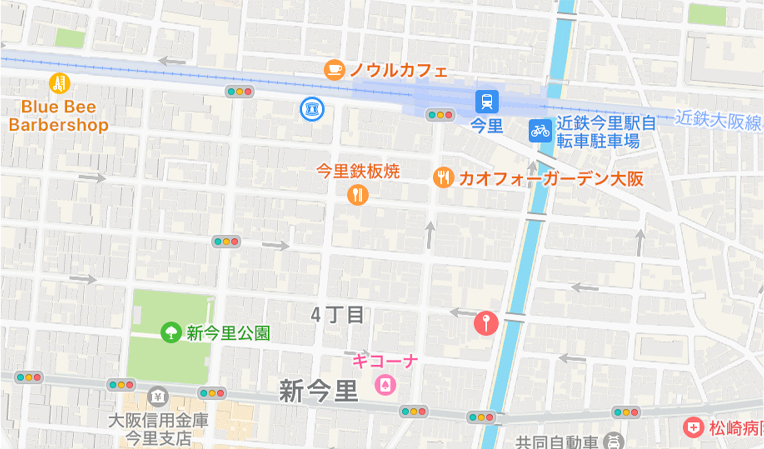Open the カオフォーガーデン大阪 restaurant marker
This screenshot has height=449, width=764.
444,178
